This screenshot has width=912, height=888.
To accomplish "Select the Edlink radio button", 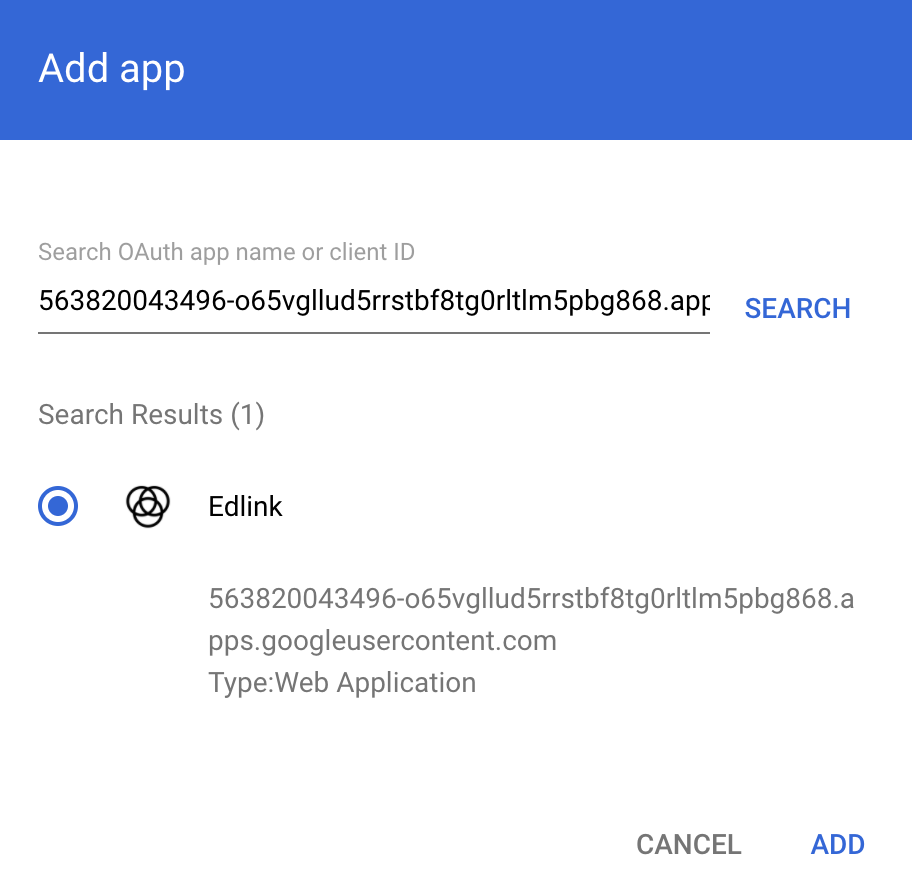I will pyautogui.click(x=58, y=506).
